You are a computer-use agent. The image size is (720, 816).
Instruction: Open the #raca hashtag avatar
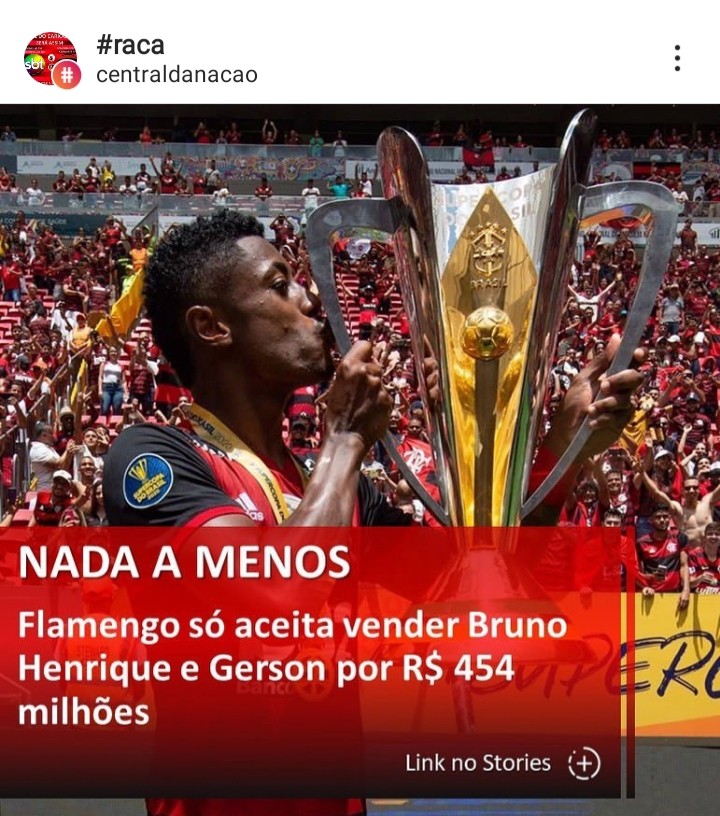click(51, 59)
